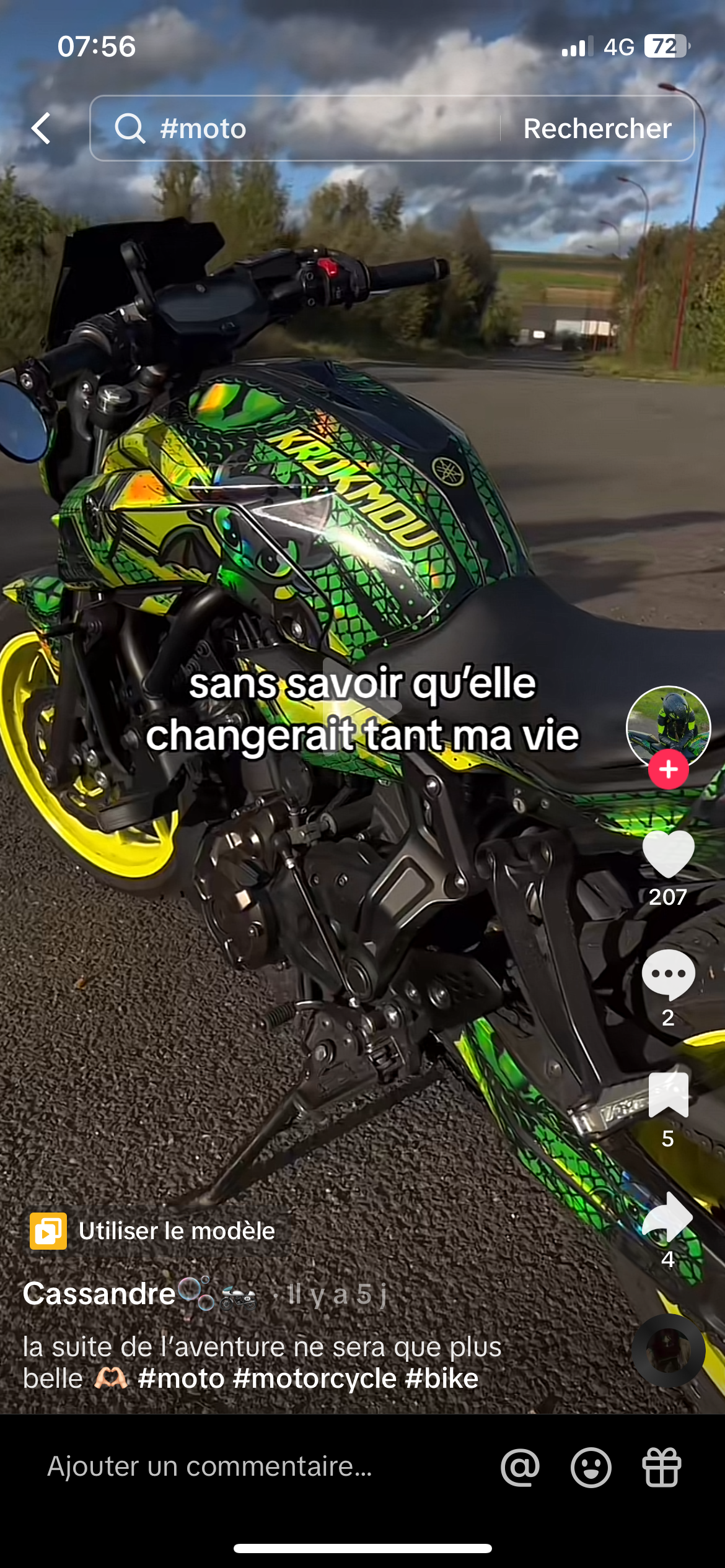Open the comments bubble
Viewport: 725px width, 1568px height.
[x=668, y=974]
